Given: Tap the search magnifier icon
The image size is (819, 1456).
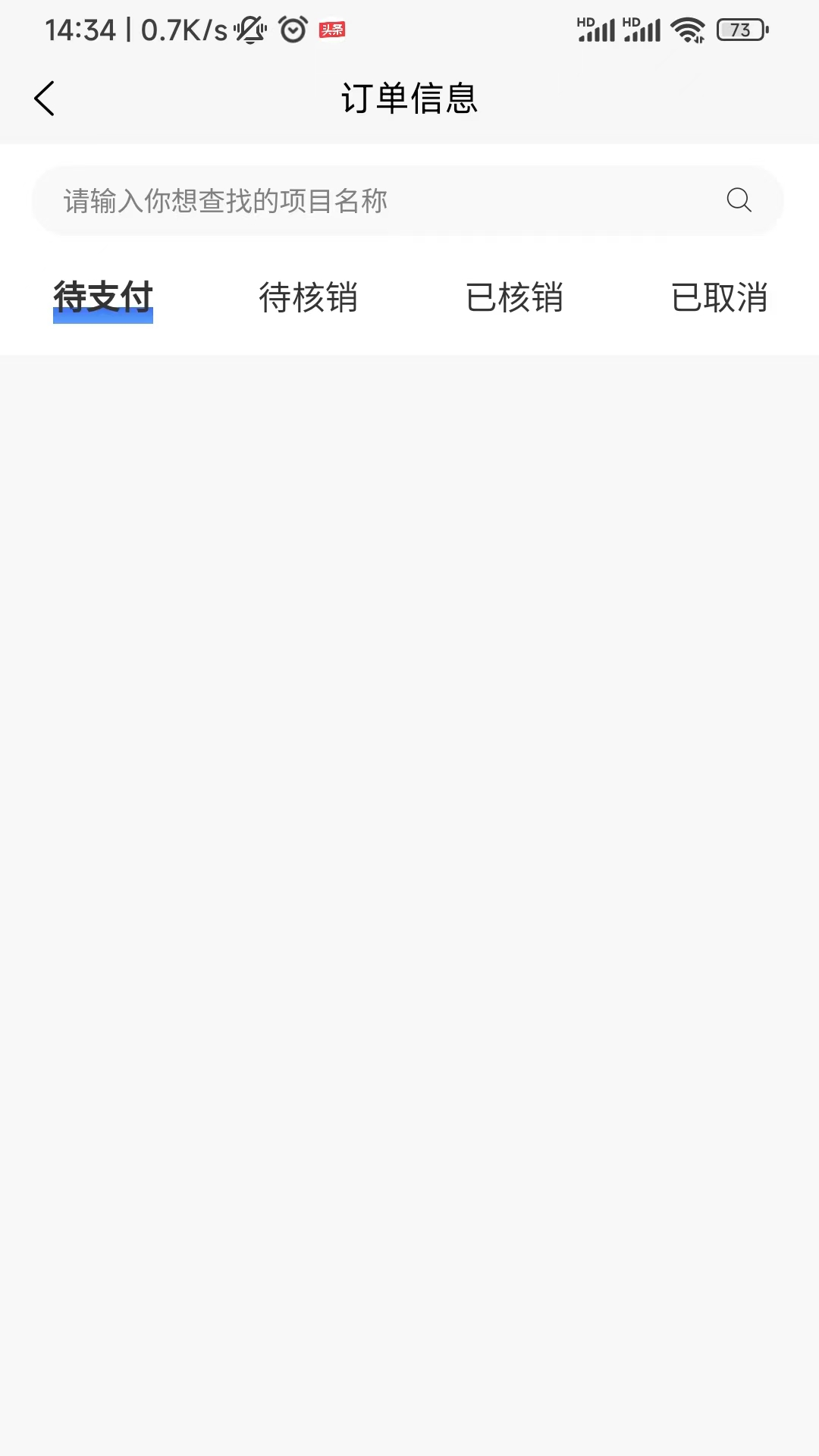Looking at the screenshot, I should [739, 201].
